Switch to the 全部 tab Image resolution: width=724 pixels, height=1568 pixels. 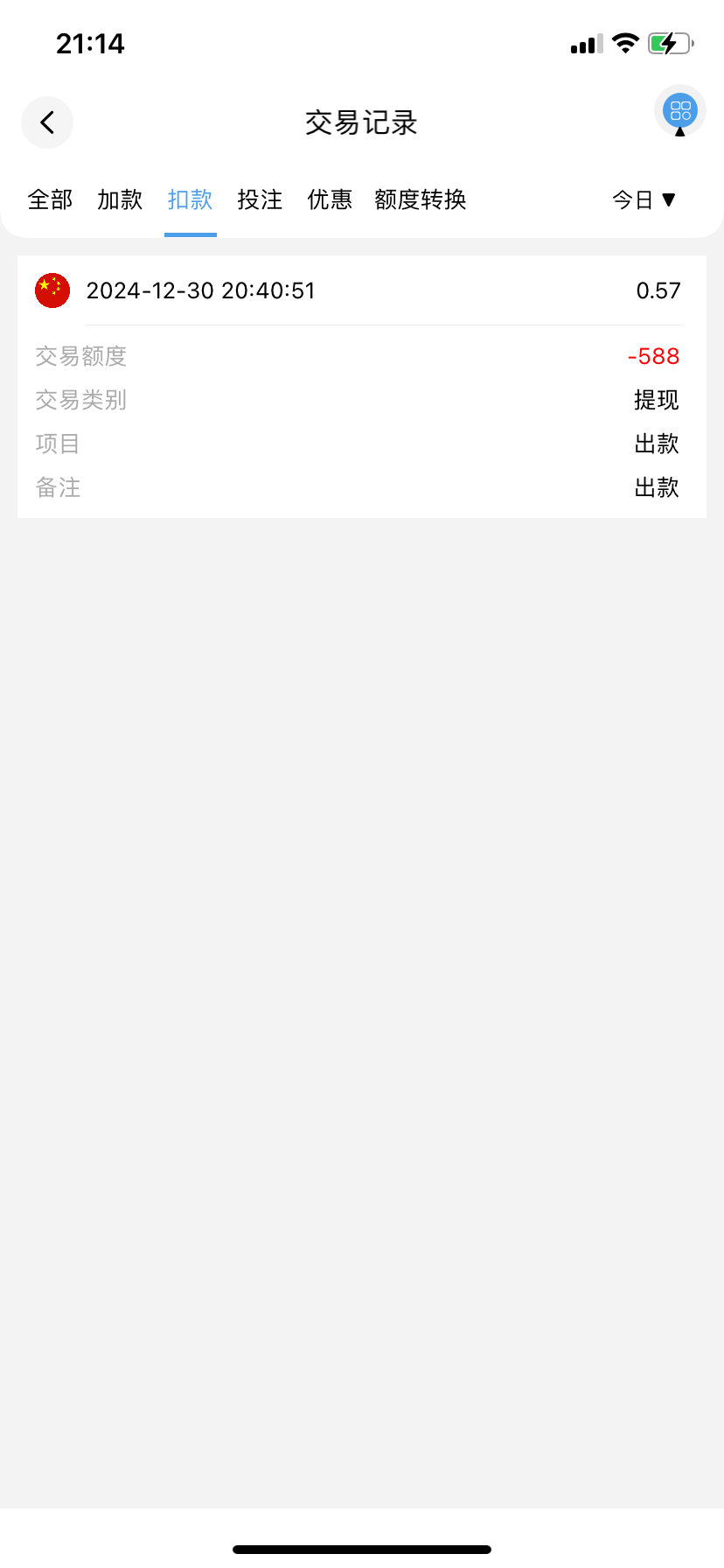click(x=50, y=200)
